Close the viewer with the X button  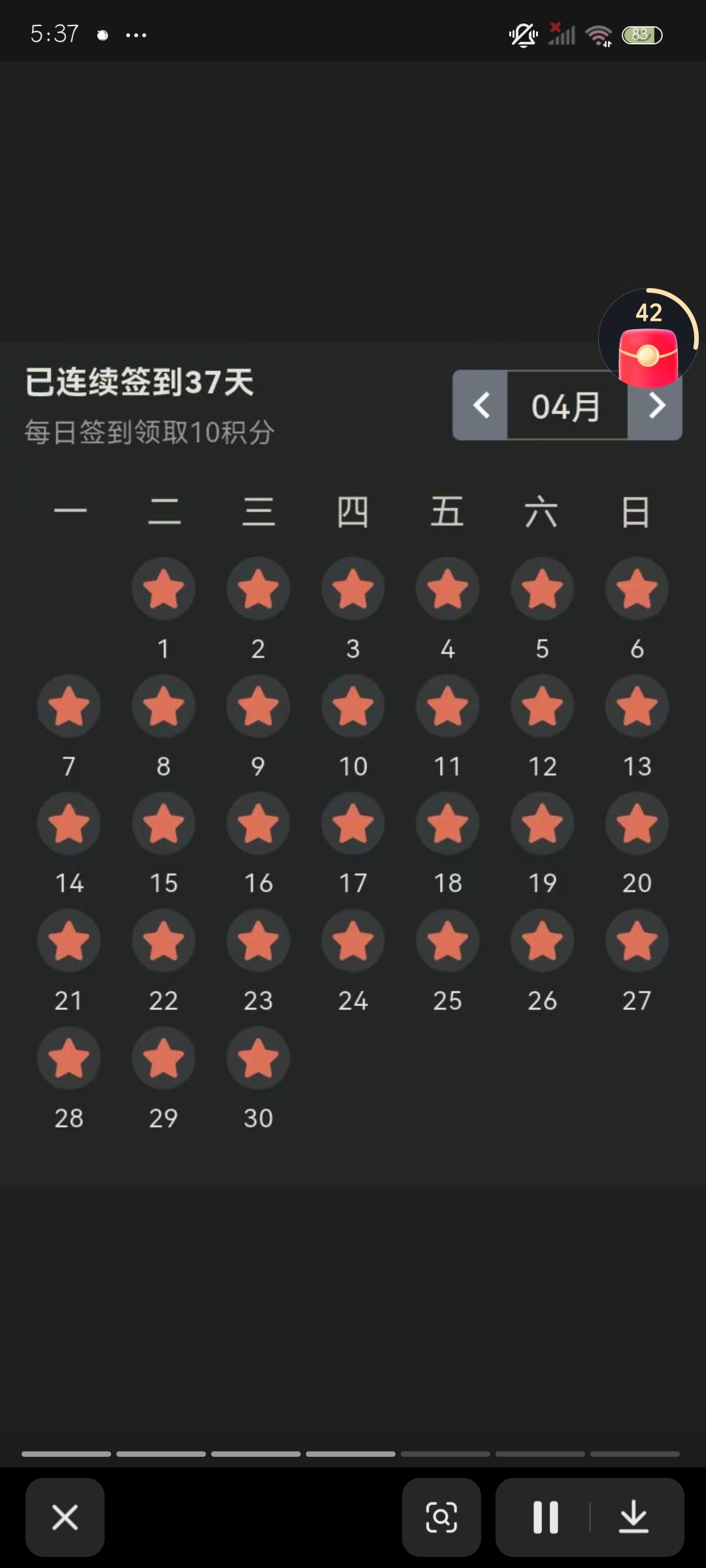pyautogui.click(x=65, y=1517)
